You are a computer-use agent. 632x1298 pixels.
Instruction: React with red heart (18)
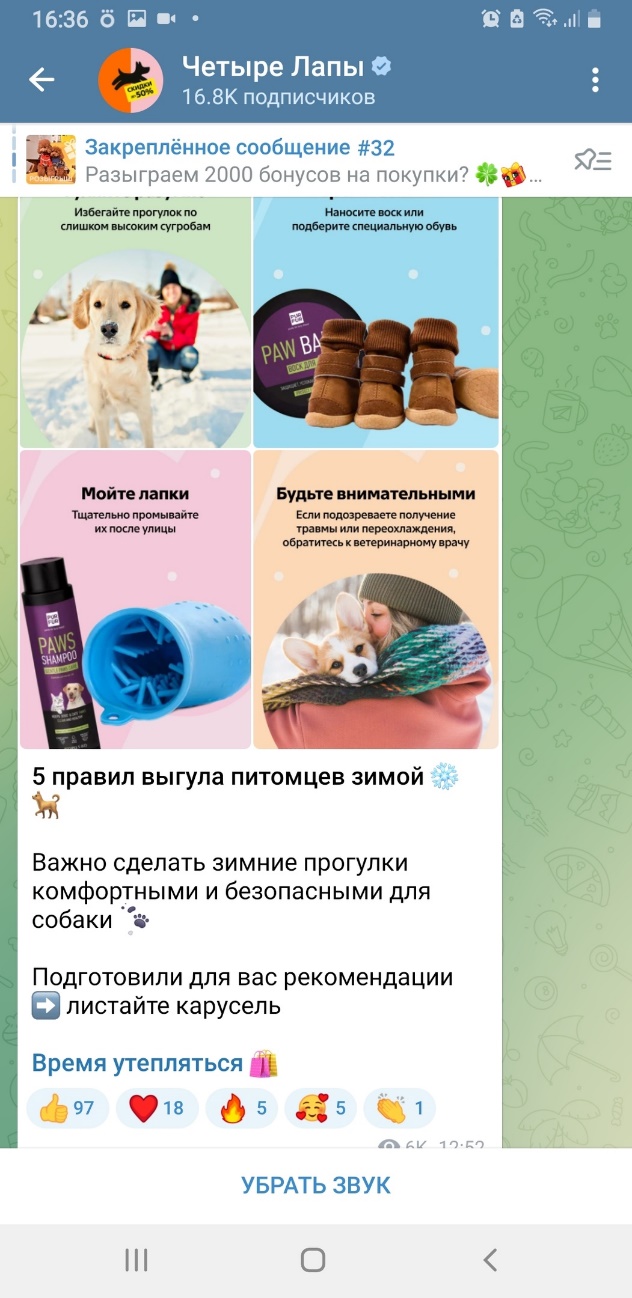pyautogui.click(x=157, y=1108)
